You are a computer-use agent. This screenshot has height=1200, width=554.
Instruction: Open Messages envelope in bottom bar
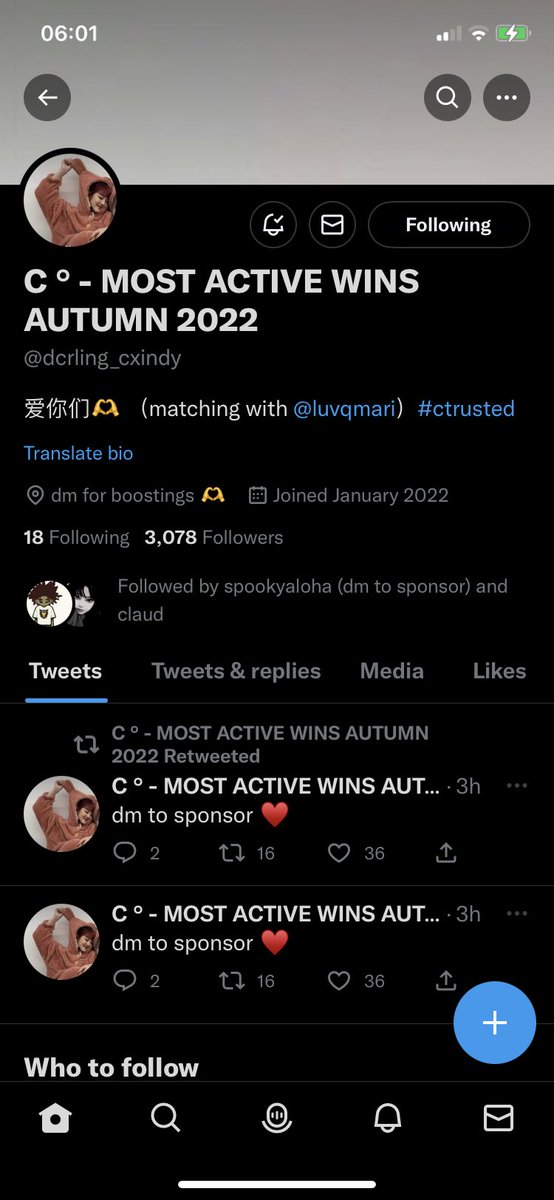click(x=498, y=1118)
